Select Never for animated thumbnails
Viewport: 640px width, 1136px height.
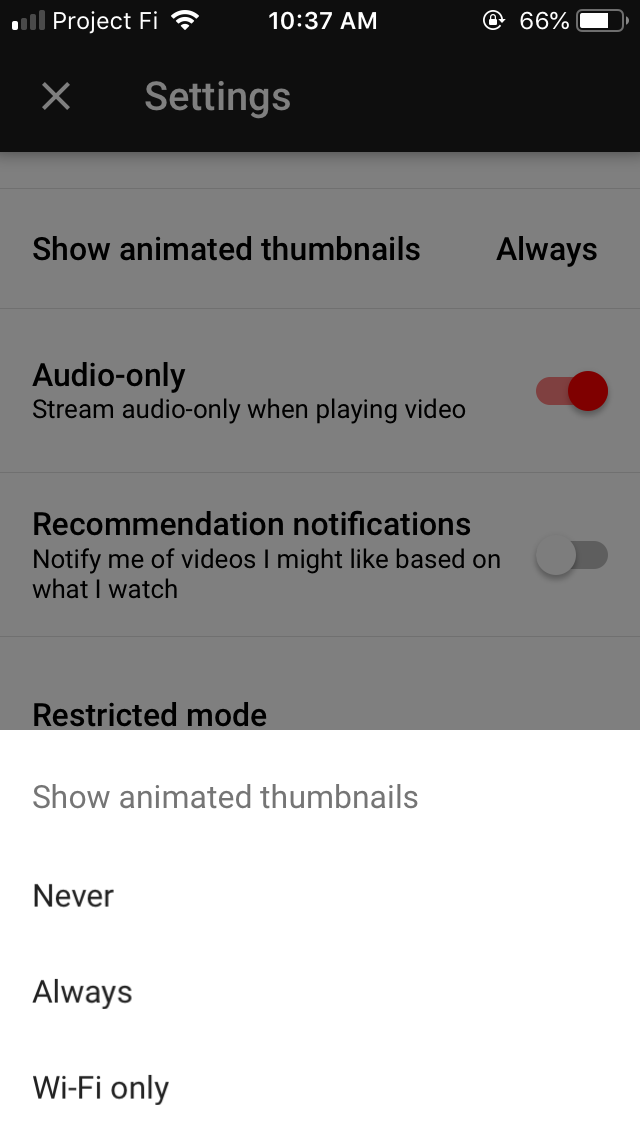click(320, 896)
